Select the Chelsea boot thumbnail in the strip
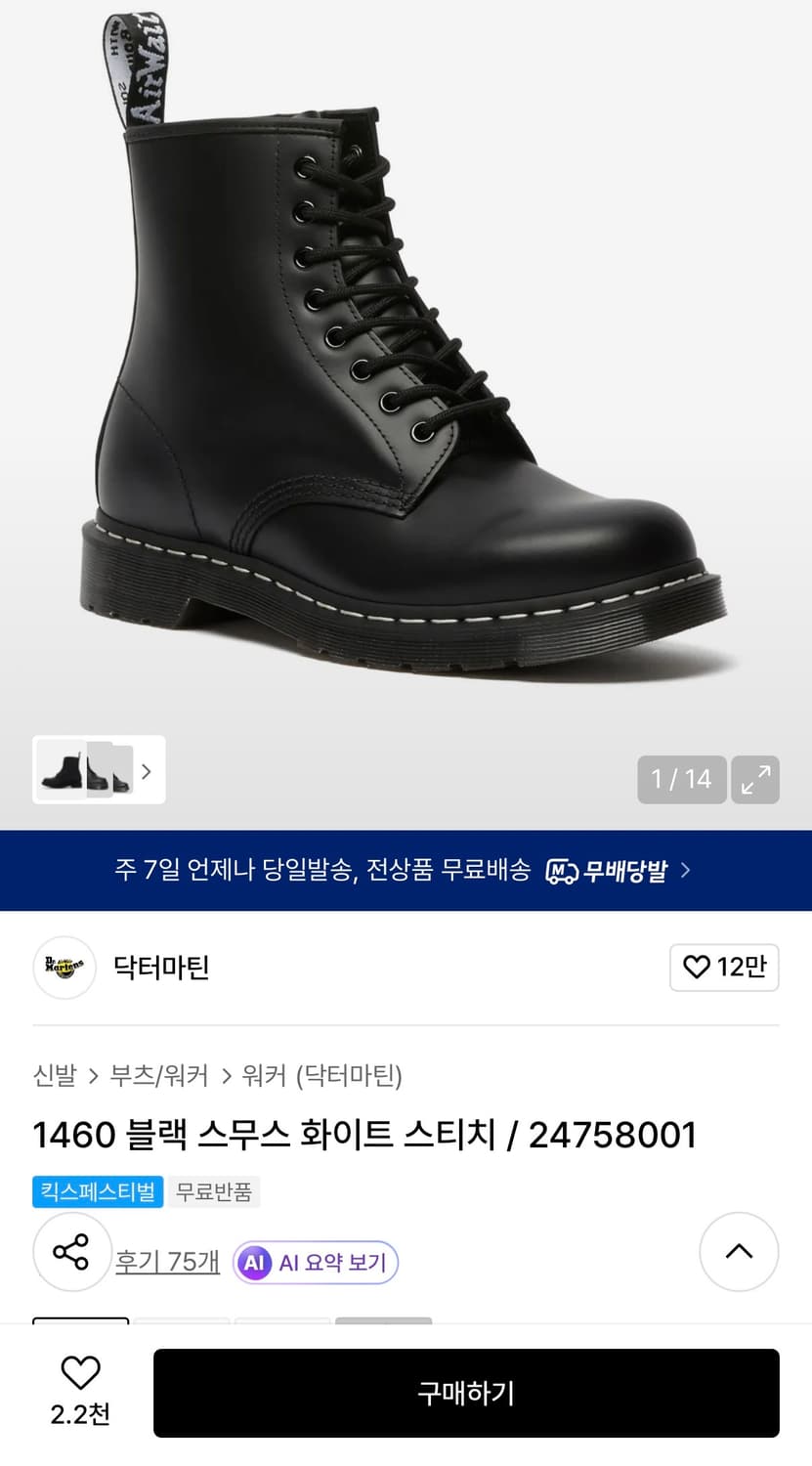This screenshot has width=812, height=1466. [x=59, y=771]
